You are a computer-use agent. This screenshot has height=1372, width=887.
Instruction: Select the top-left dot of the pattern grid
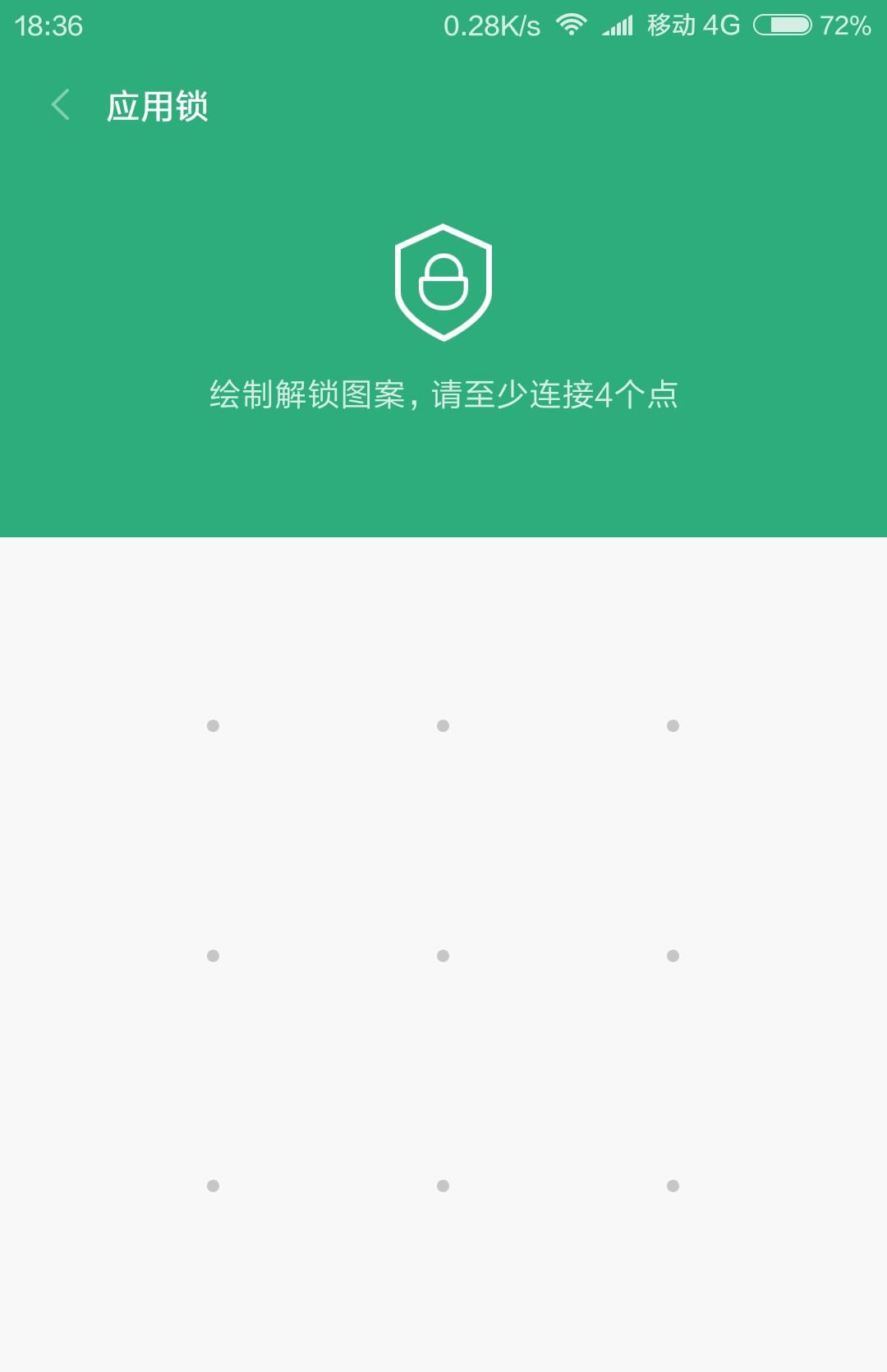(213, 725)
